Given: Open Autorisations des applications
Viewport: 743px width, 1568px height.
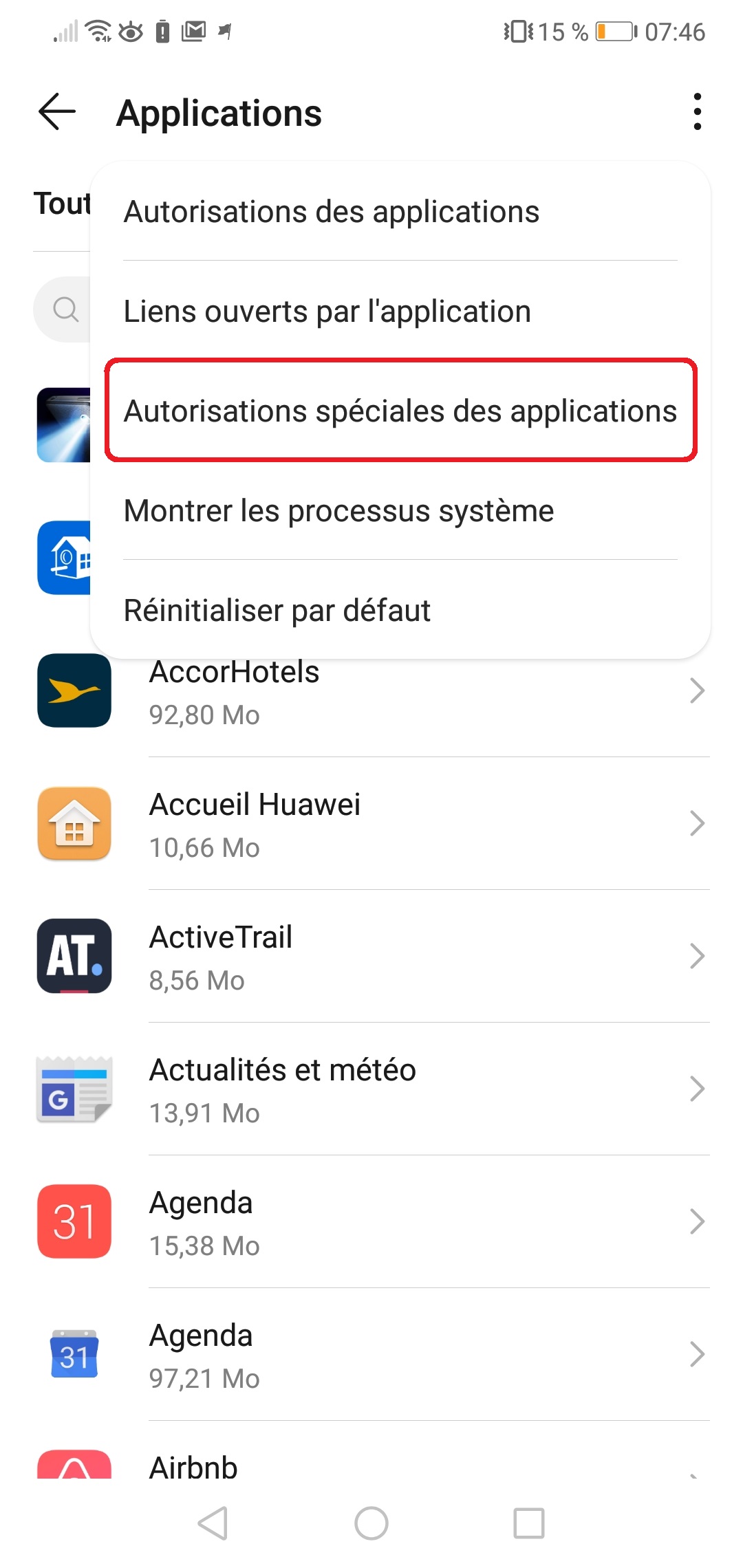Looking at the screenshot, I should tap(400, 211).
